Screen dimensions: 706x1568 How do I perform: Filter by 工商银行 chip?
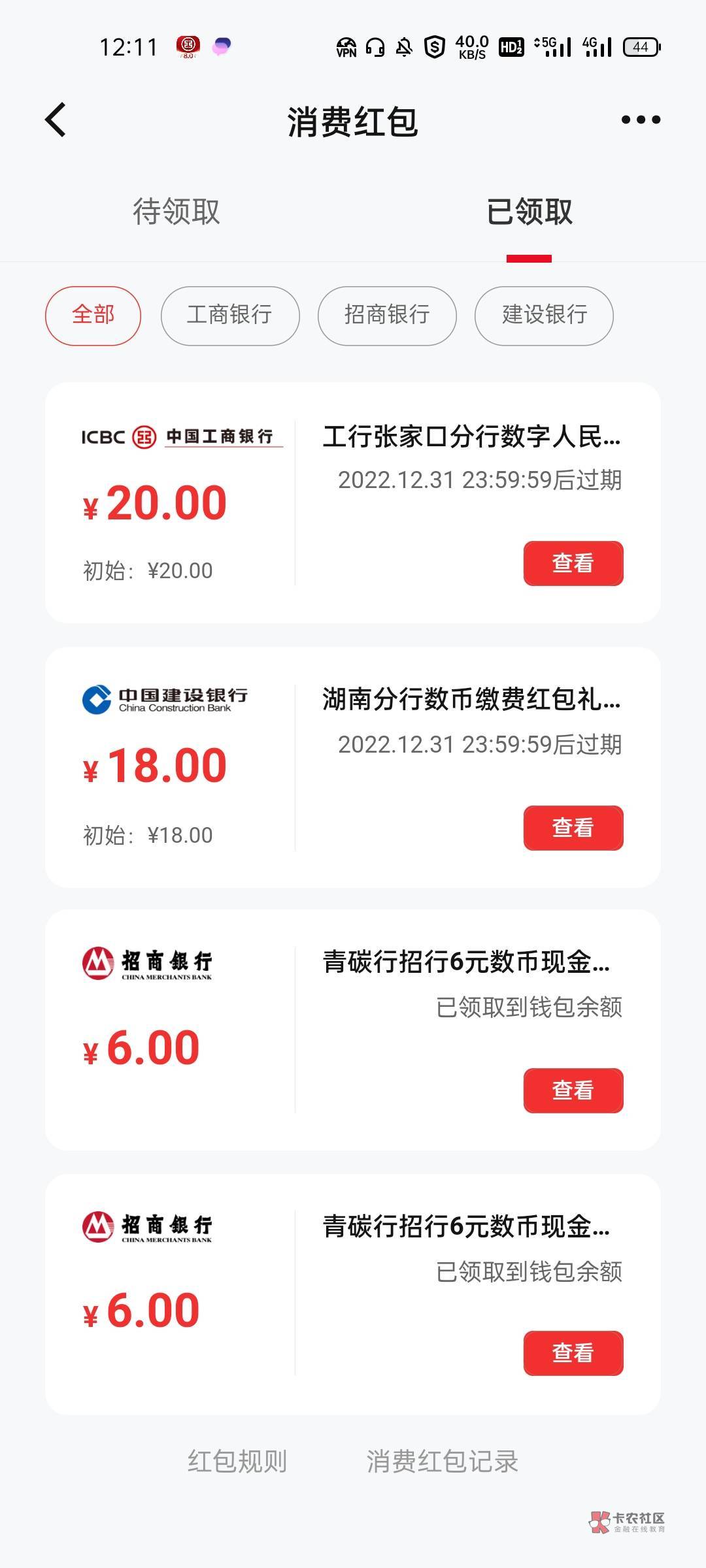(230, 316)
